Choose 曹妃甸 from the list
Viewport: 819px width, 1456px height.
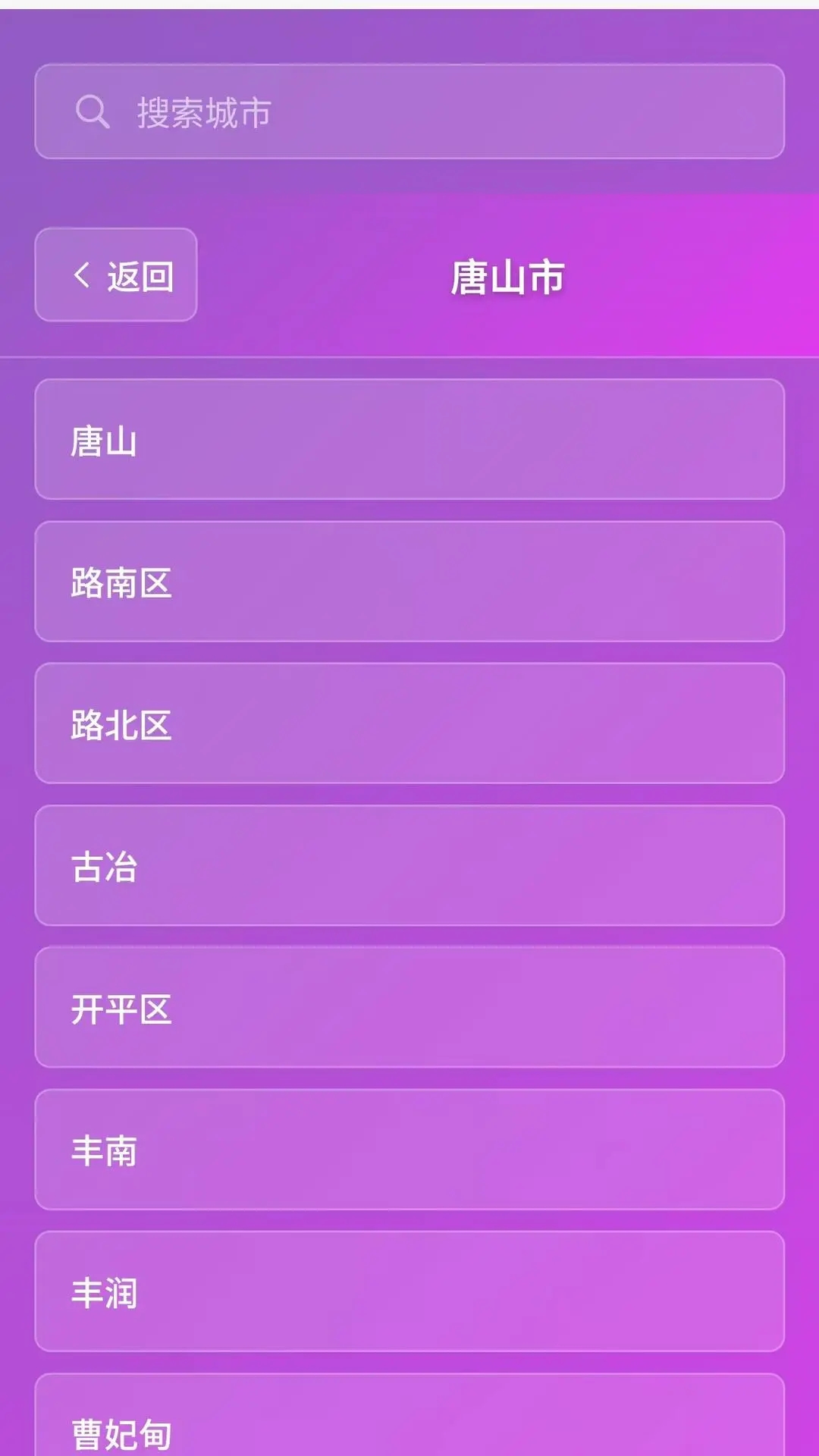tap(409, 1415)
